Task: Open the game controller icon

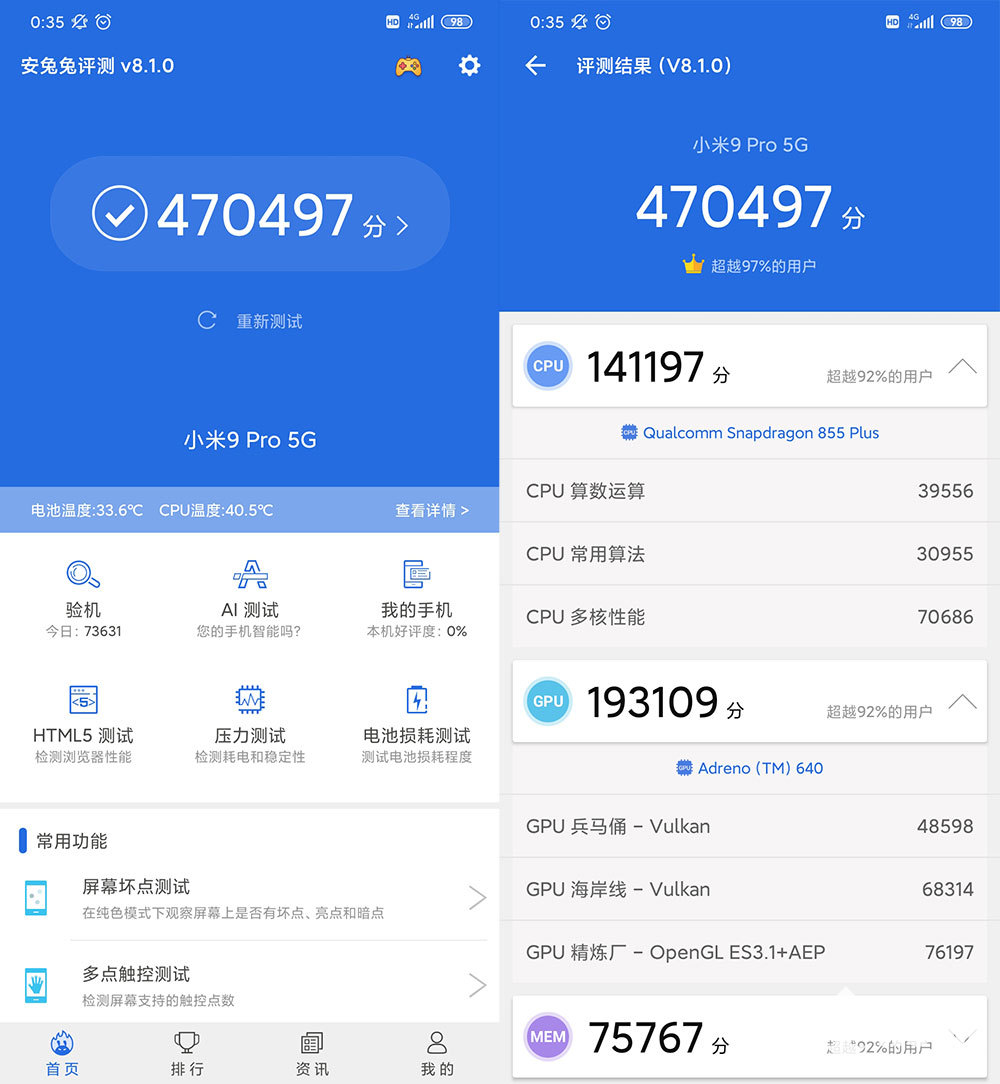Action: click(407, 66)
